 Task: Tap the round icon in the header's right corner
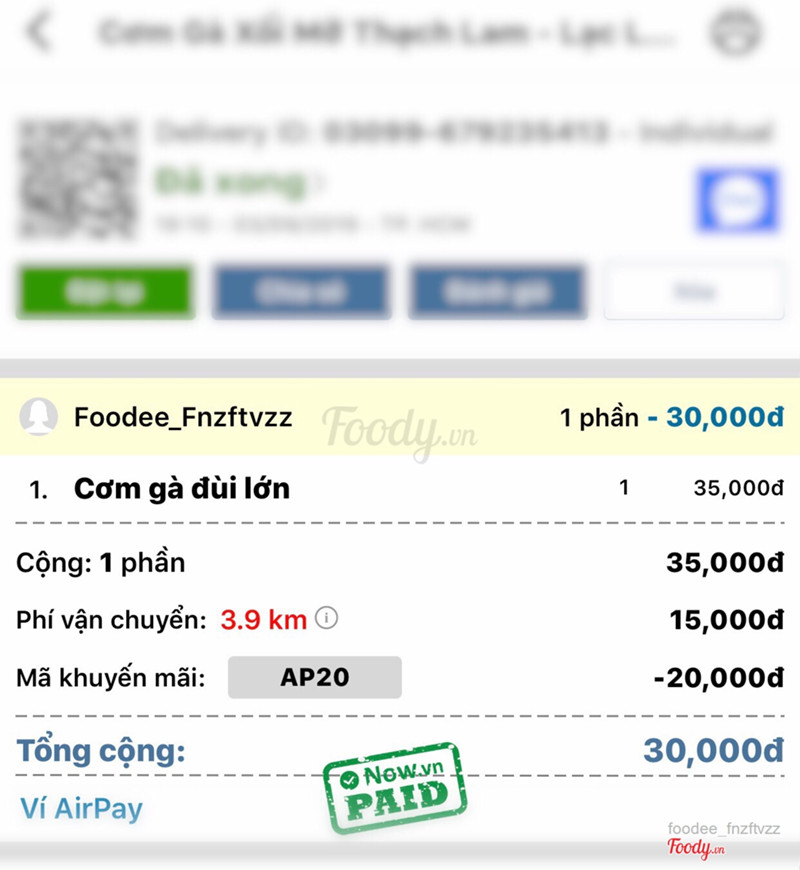pyautogui.click(x=736, y=32)
